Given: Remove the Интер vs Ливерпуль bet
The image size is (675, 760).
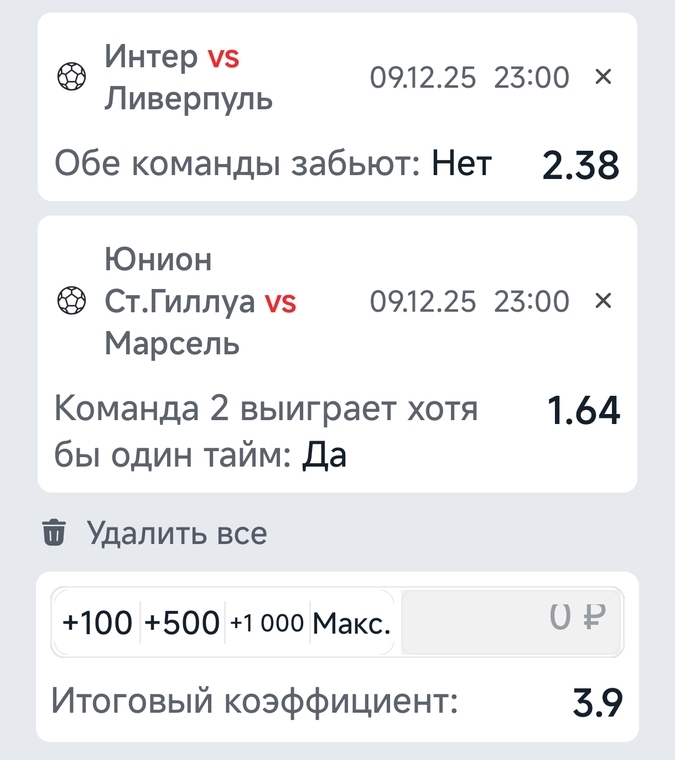Looking at the screenshot, I should [603, 77].
